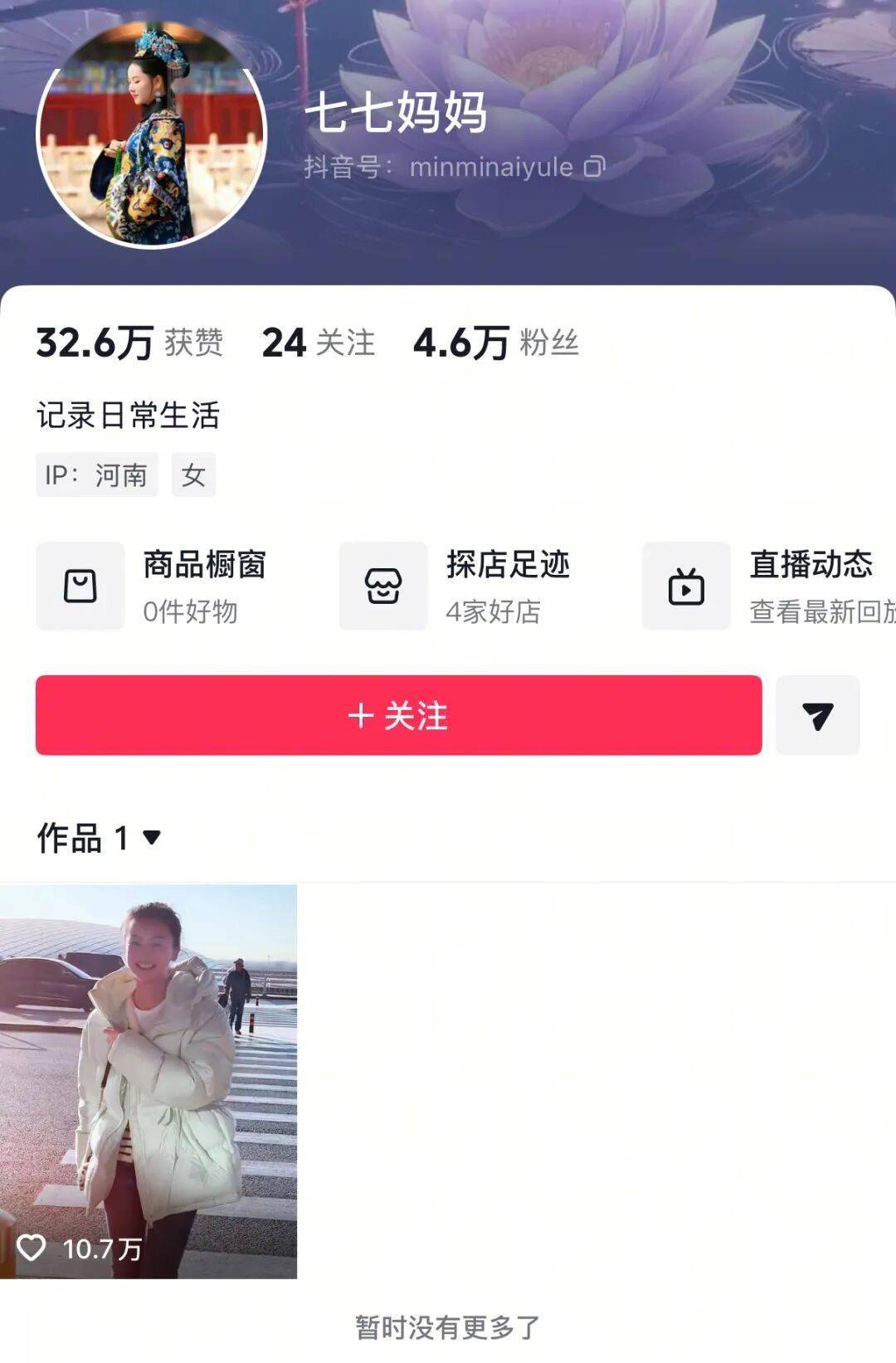Tap the red 关注 follow button
The width and height of the screenshot is (896, 1363).
click(x=398, y=715)
